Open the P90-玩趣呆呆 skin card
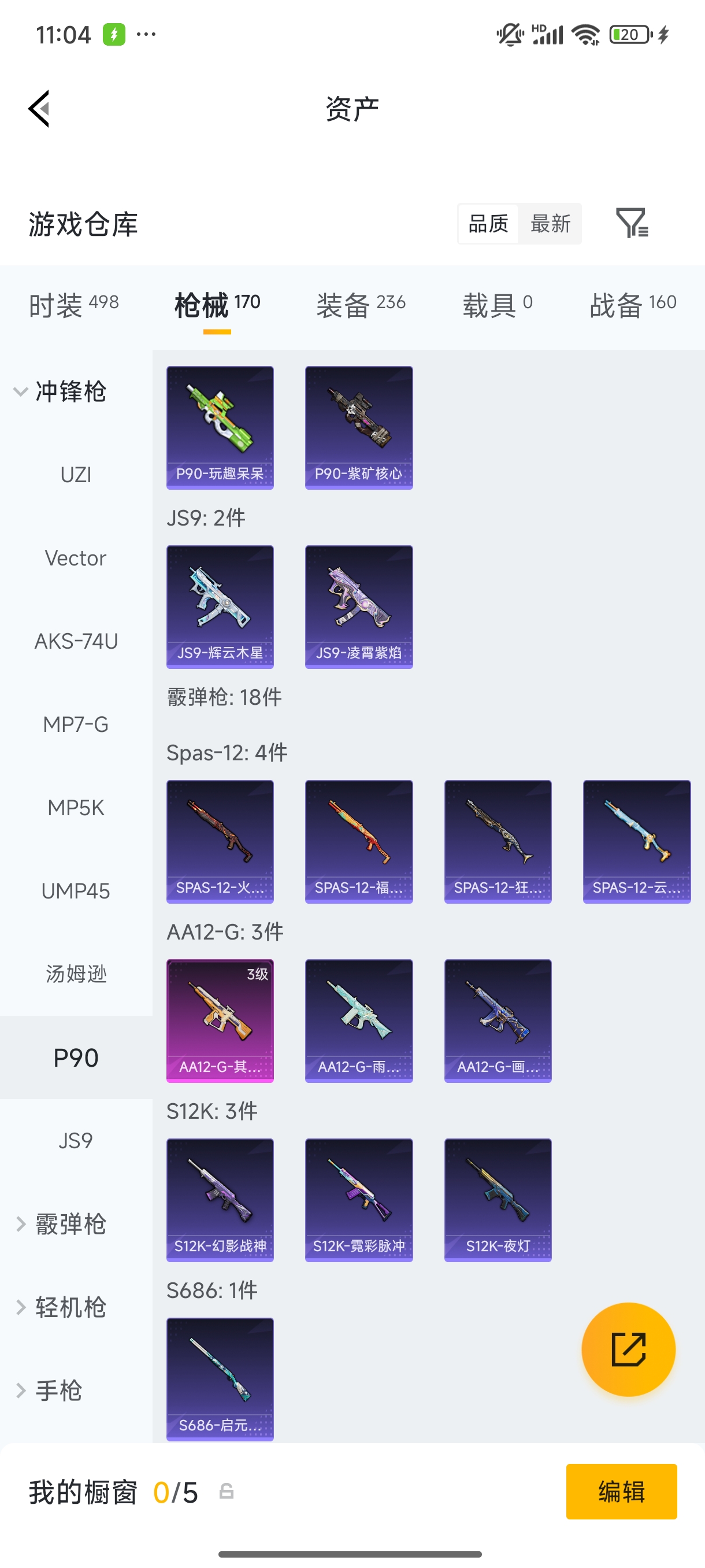This screenshot has width=705, height=1568. click(x=220, y=428)
